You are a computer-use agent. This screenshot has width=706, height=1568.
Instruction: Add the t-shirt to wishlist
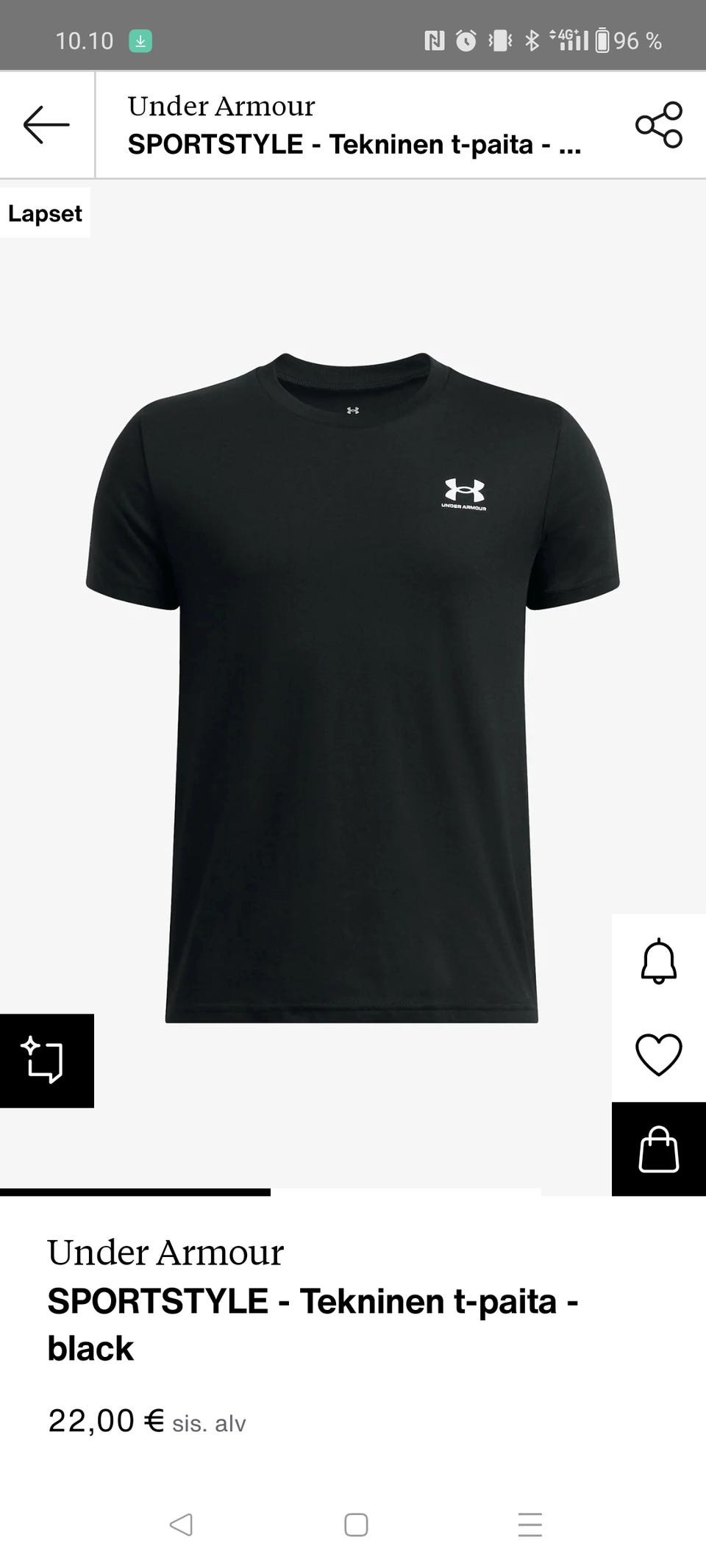[658, 1055]
